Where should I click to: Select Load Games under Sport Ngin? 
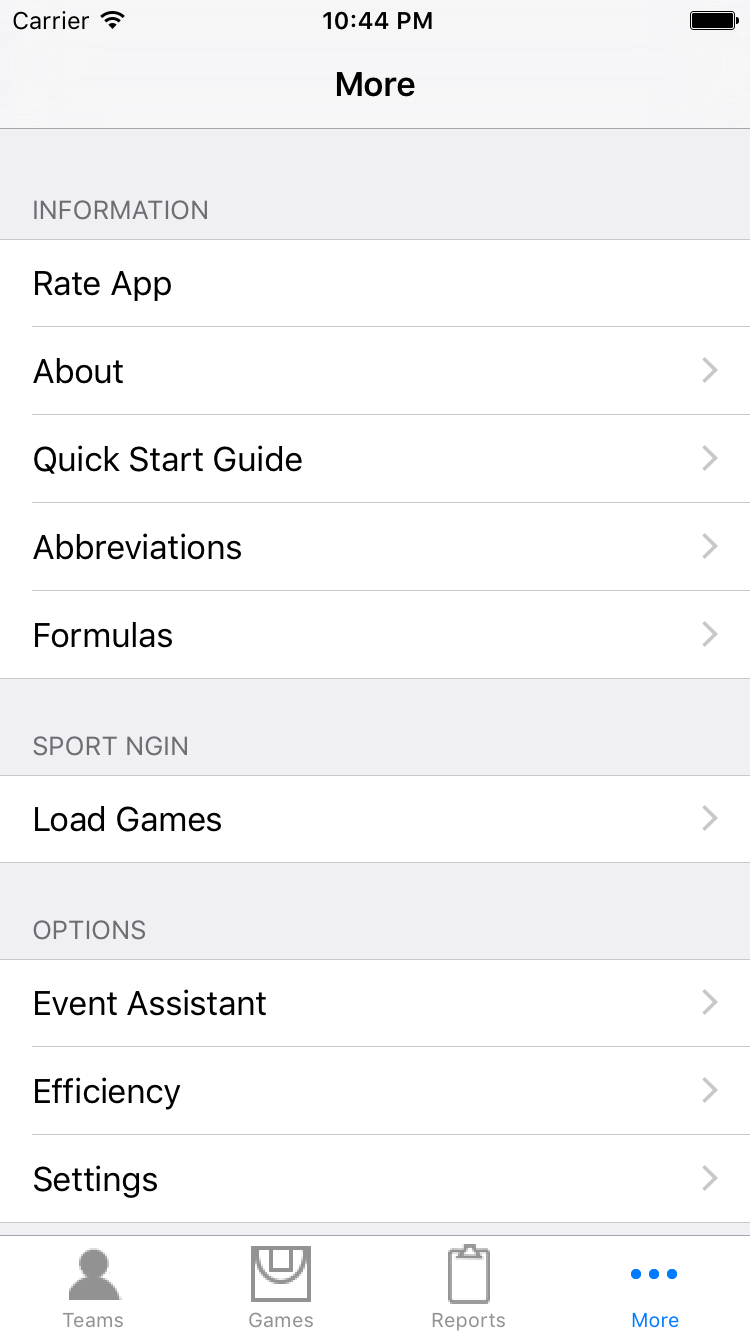375,820
